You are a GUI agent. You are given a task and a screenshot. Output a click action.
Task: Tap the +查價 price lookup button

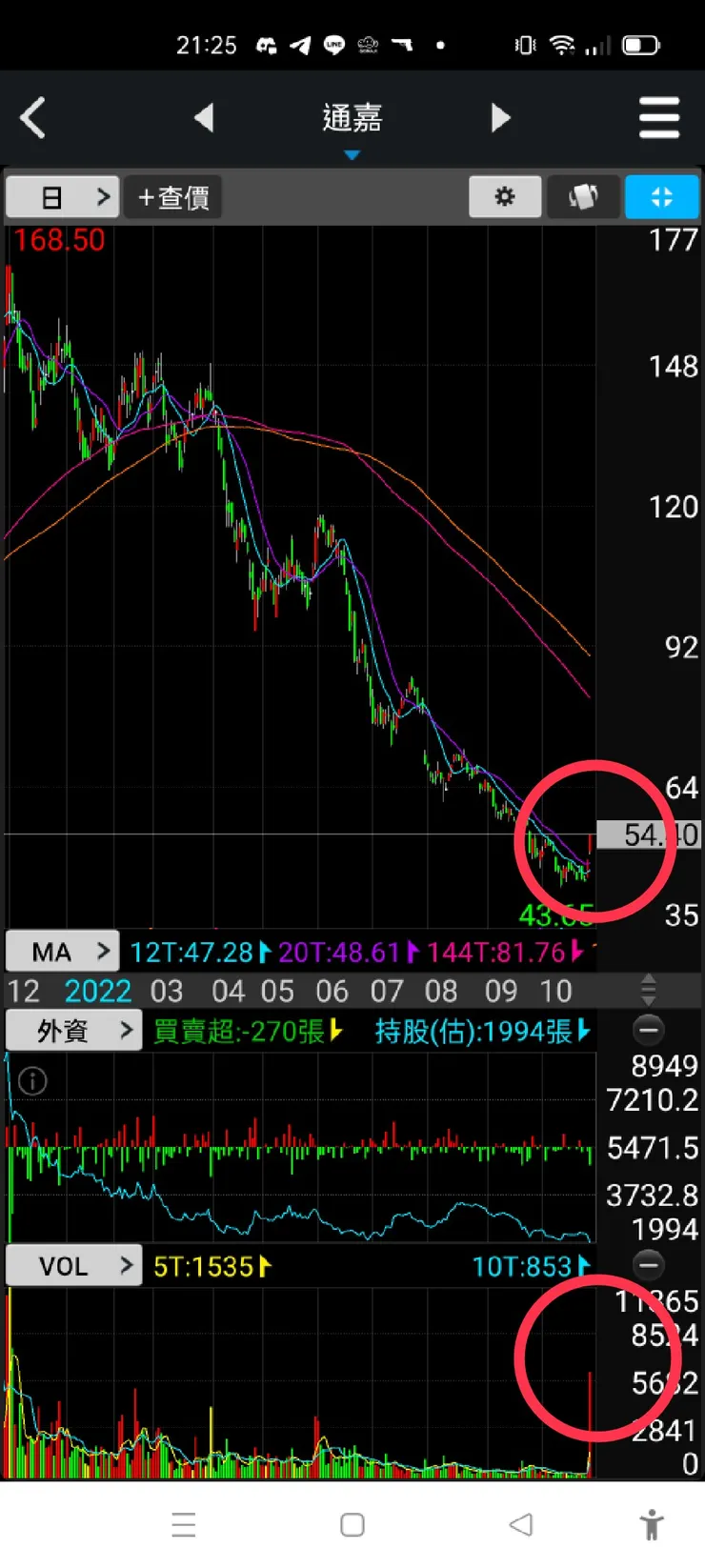(173, 197)
